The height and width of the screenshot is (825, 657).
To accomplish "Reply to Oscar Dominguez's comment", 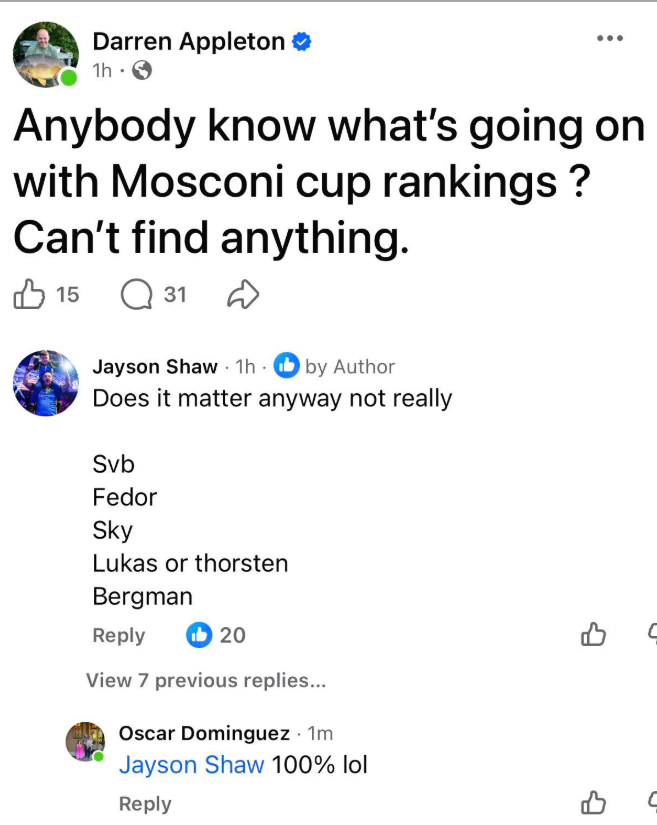I will pos(145,803).
